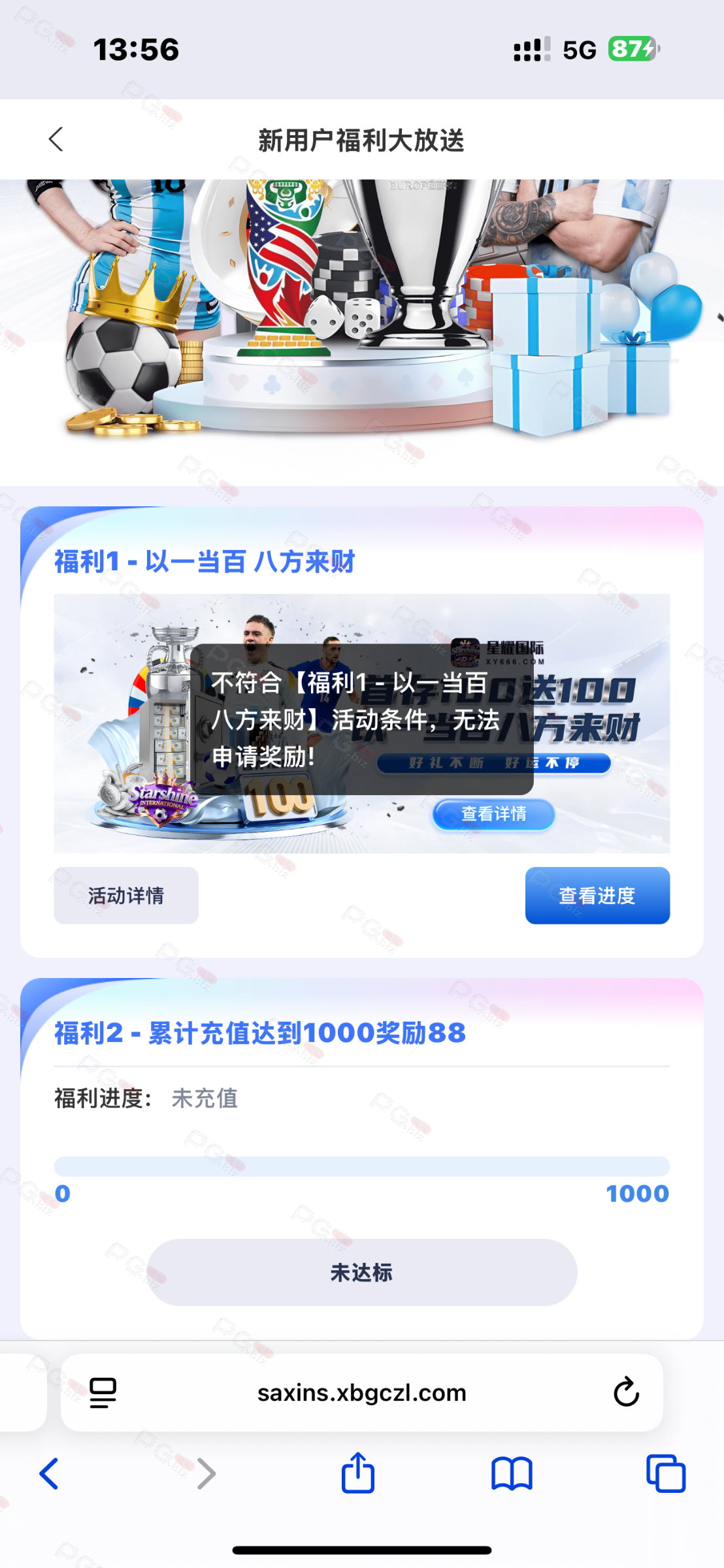The image size is (724, 1568).
Task: Navigate back in the browser toolbar
Action: [x=50, y=1474]
